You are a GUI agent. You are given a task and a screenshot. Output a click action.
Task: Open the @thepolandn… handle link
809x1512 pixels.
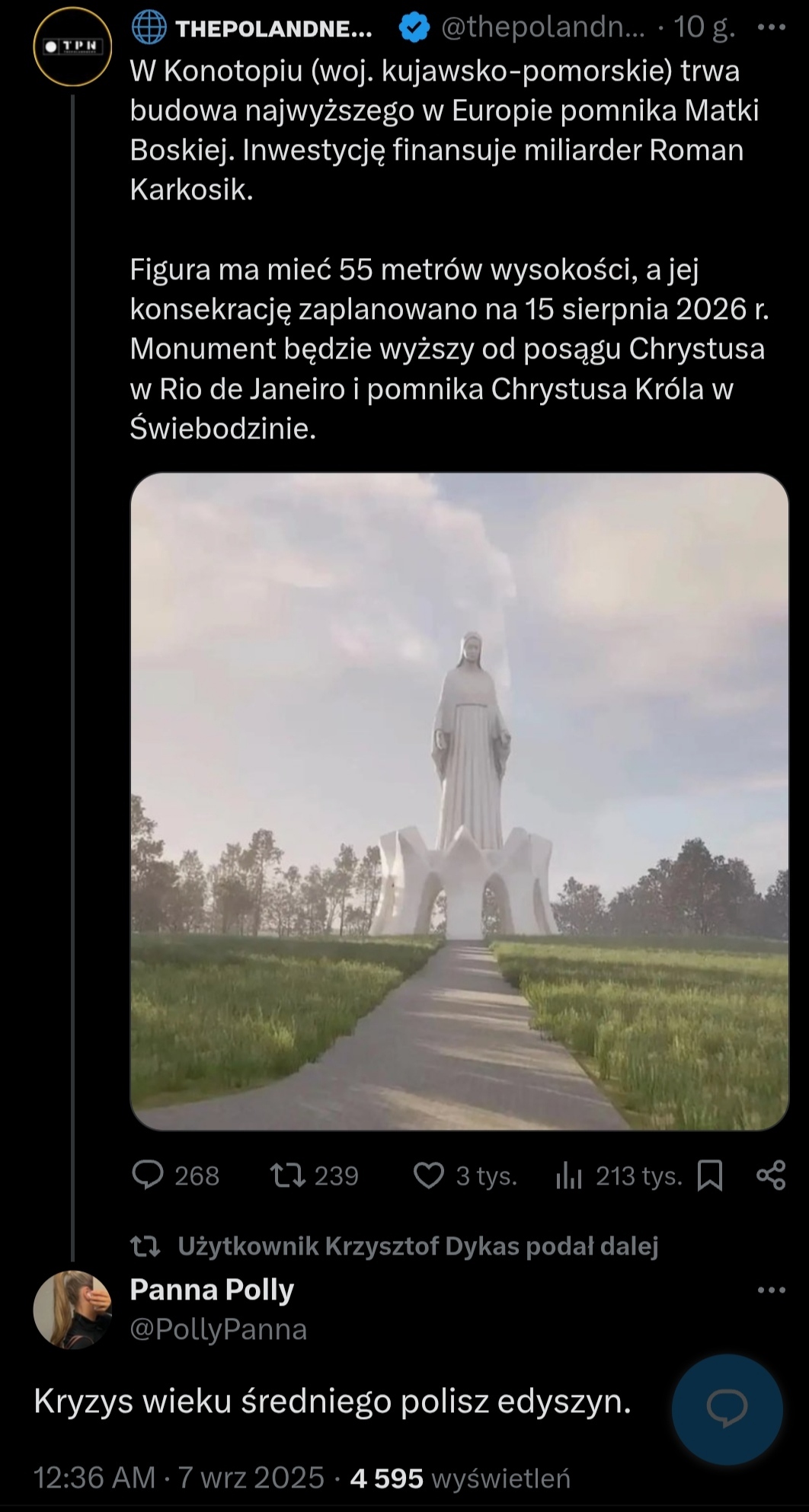coord(542,28)
